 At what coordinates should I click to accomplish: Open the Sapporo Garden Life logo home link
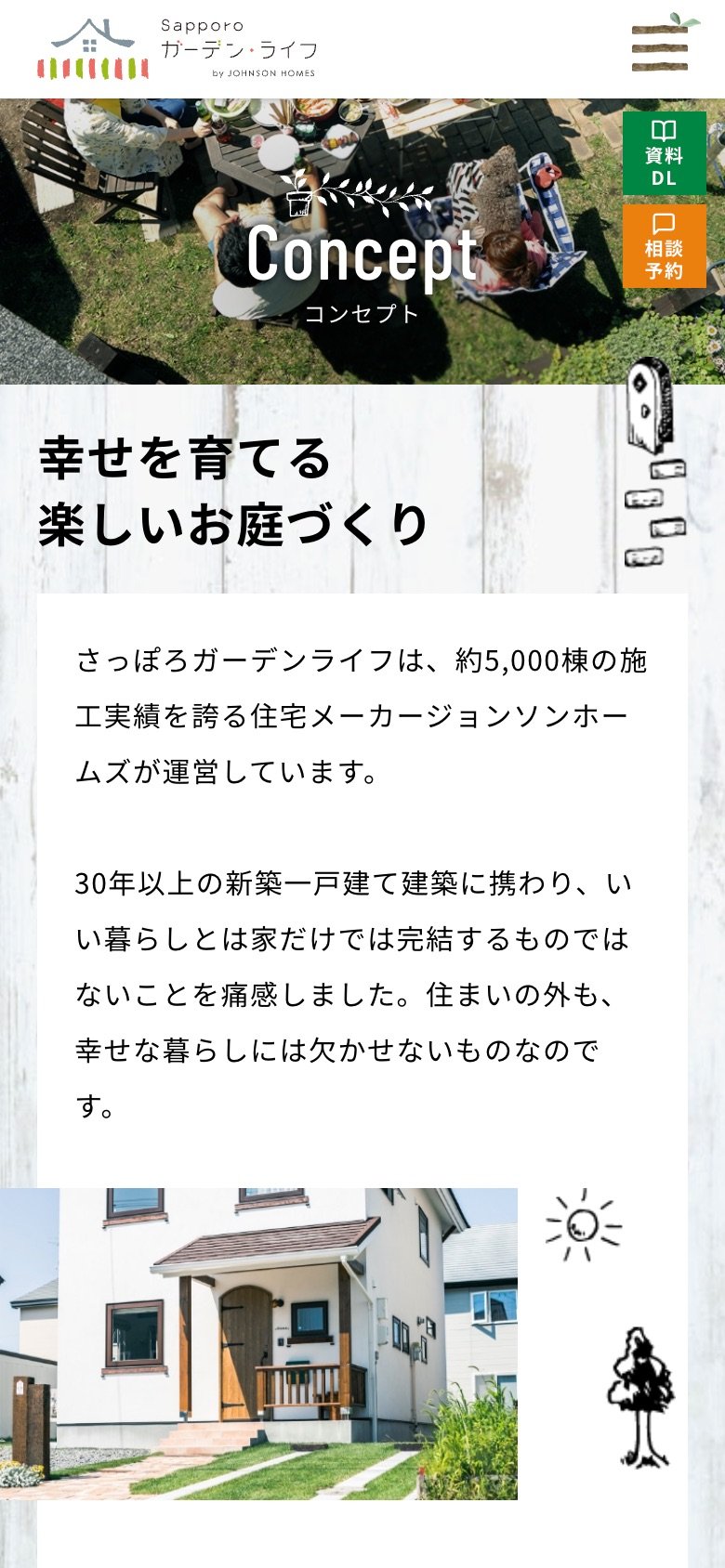point(178,48)
